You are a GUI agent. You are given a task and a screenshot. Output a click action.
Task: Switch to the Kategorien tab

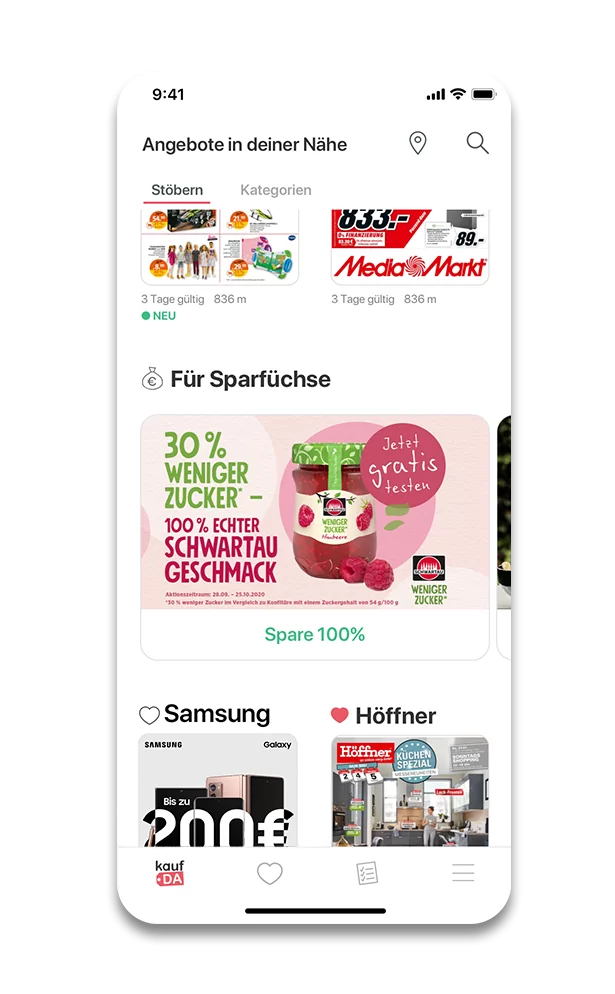pyautogui.click(x=276, y=190)
